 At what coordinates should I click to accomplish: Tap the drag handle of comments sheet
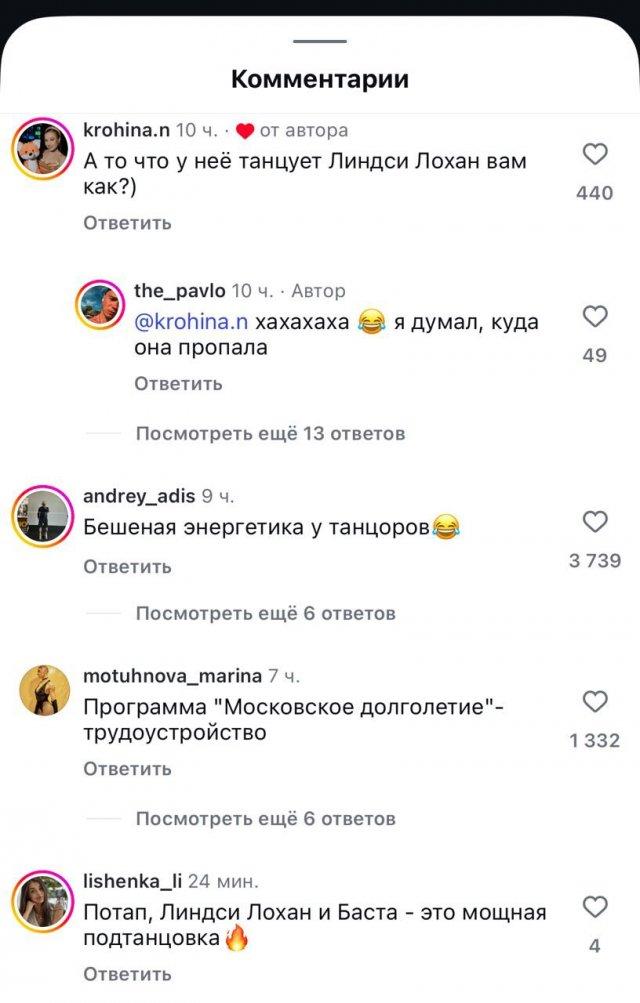point(320,41)
